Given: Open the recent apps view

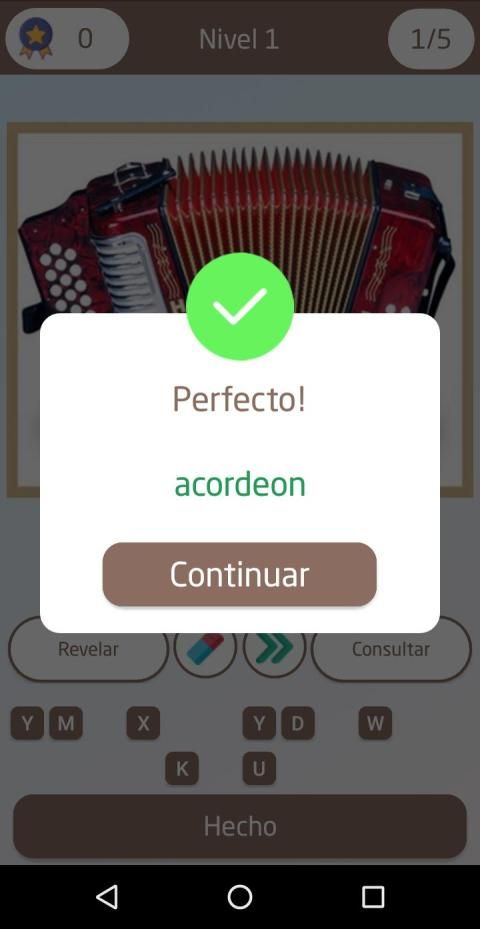Looking at the screenshot, I should 373,897.
